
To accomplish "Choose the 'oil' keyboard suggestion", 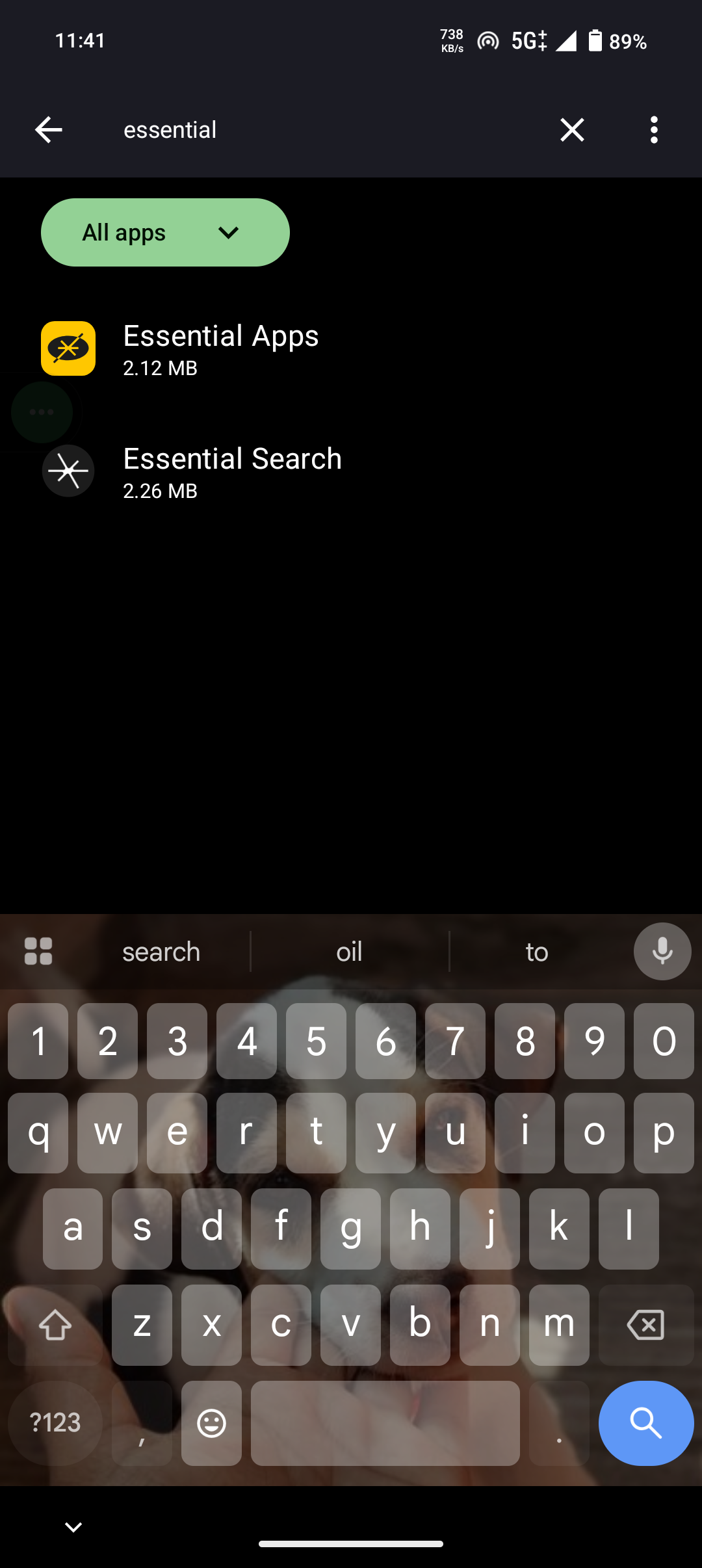I will tap(349, 952).
